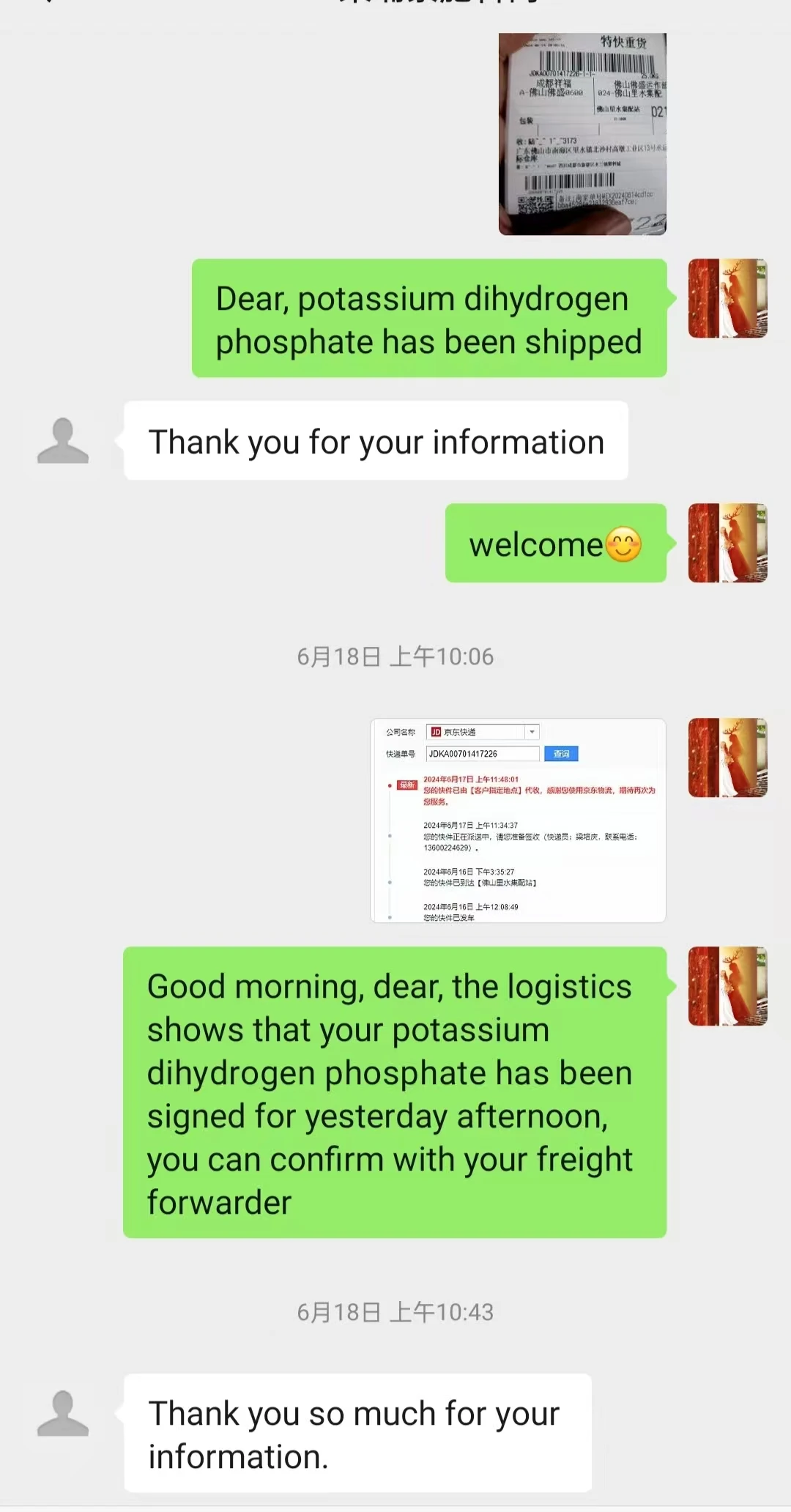Screen dimensions: 791x1512
Task: Open contact avatar beside "Thank you so much"
Action: (63, 1413)
